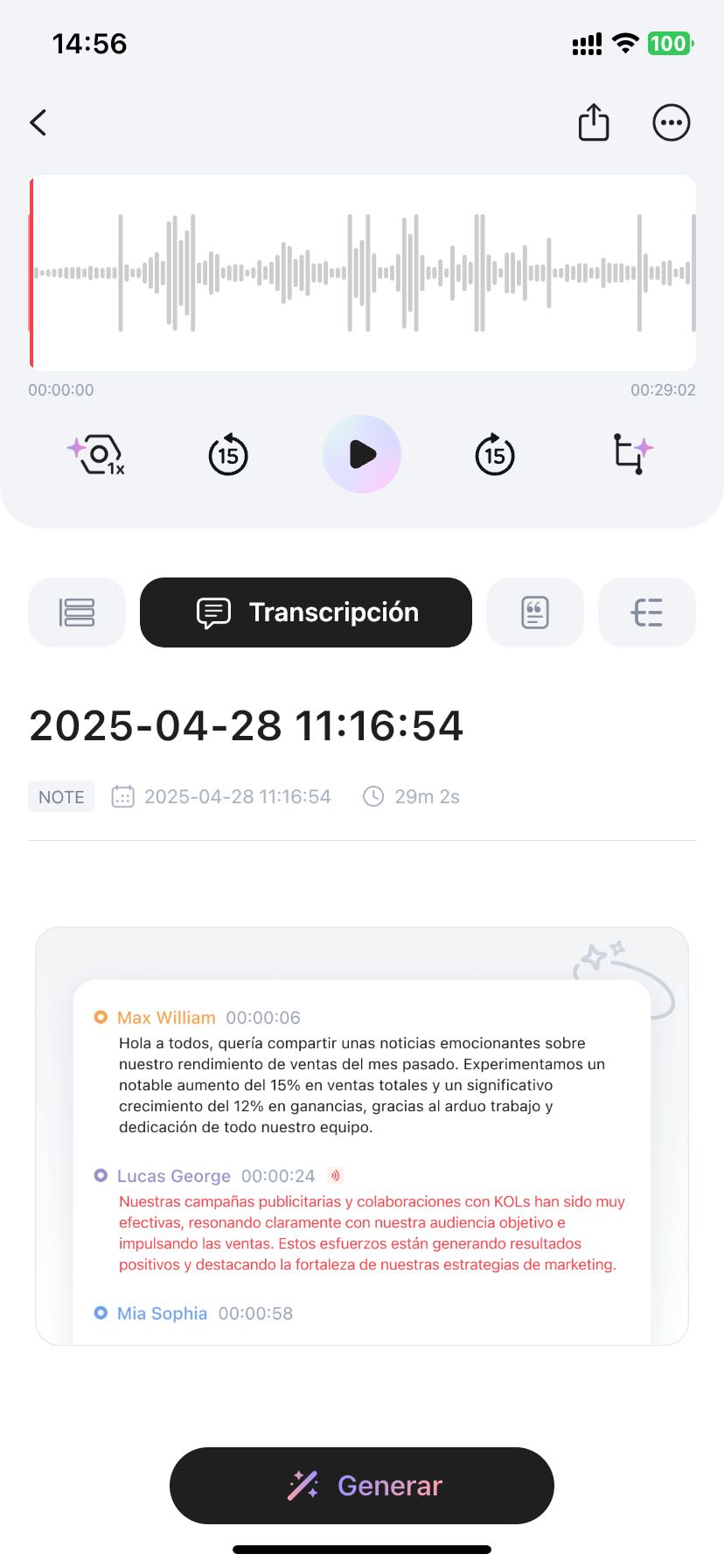Screen dimensions: 724x1568
Task: Share this recording
Action: coord(594,122)
